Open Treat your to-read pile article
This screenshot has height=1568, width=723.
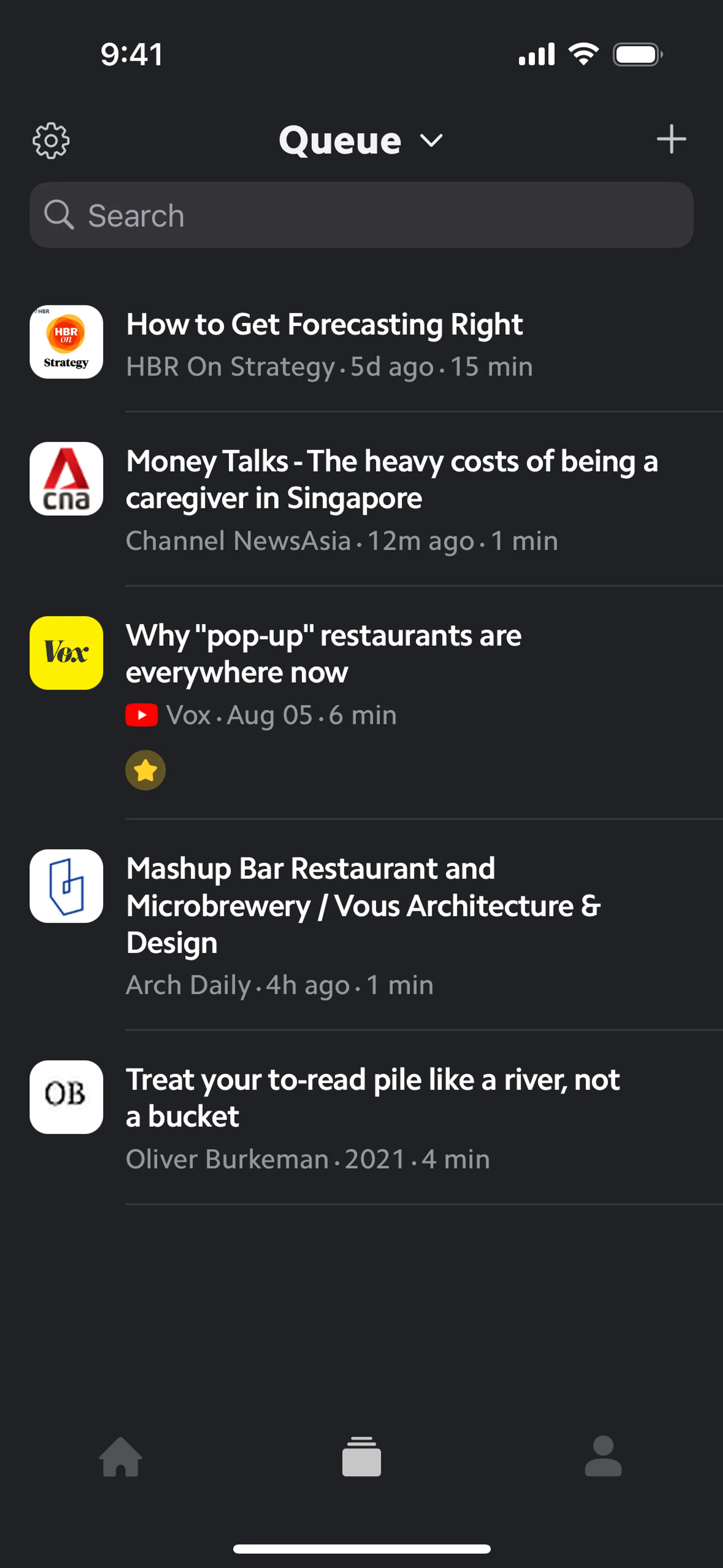pos(372,1097)
